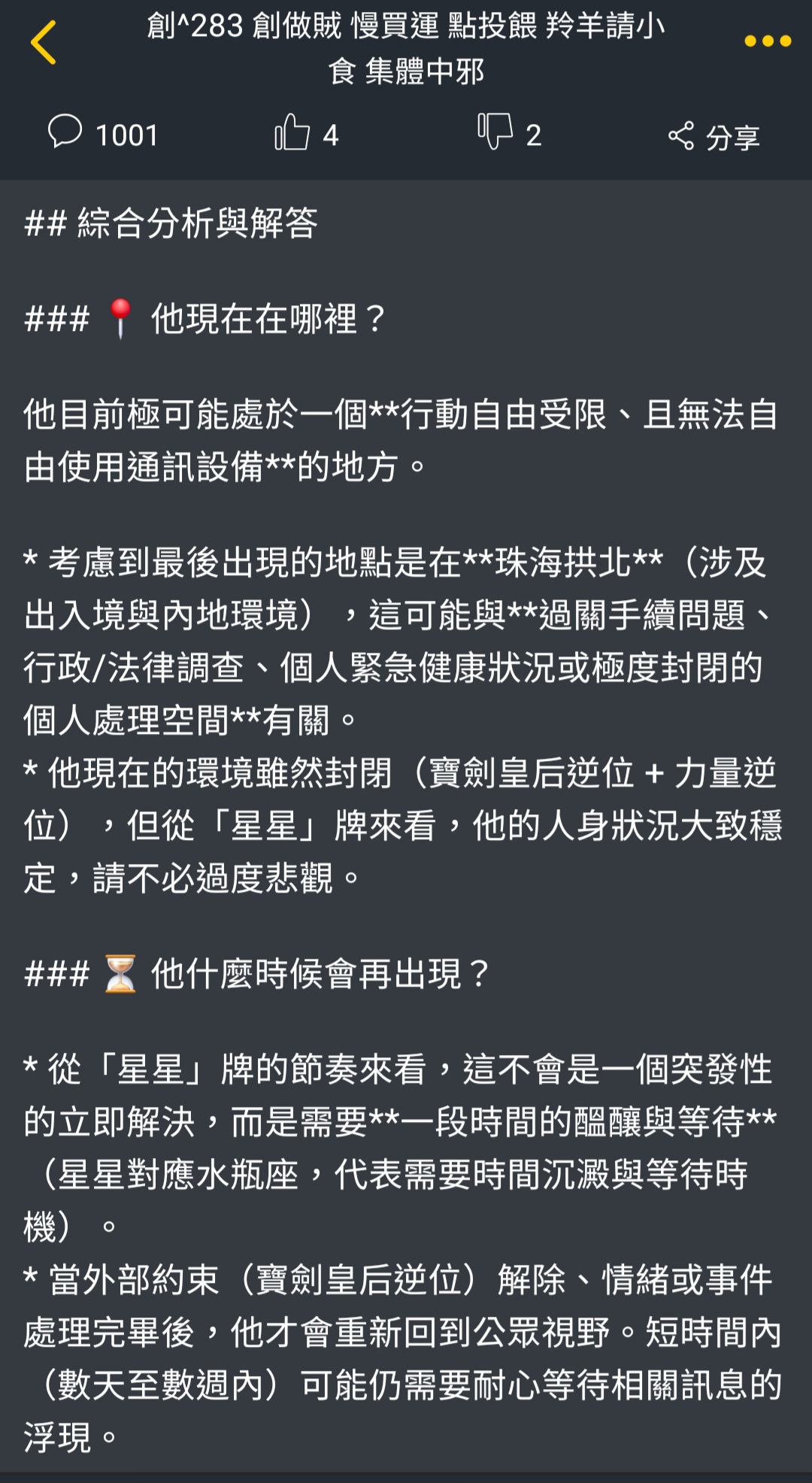Share this thread via 分享
Image resolution: width=812 pixels, height=1483 pixels.
tap(714, 136)
